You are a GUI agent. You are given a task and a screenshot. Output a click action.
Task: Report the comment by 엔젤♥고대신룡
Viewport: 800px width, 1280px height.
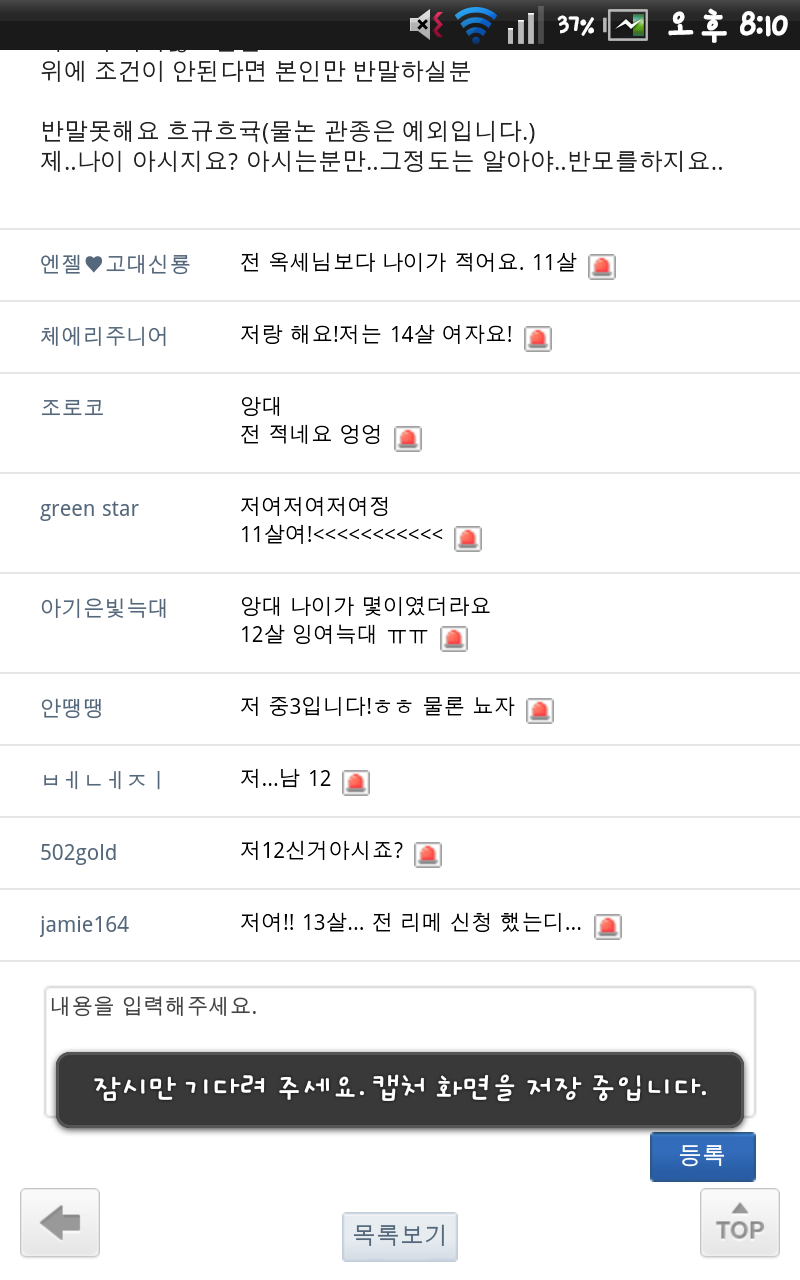pyautogui.click(x=602, y=266)
